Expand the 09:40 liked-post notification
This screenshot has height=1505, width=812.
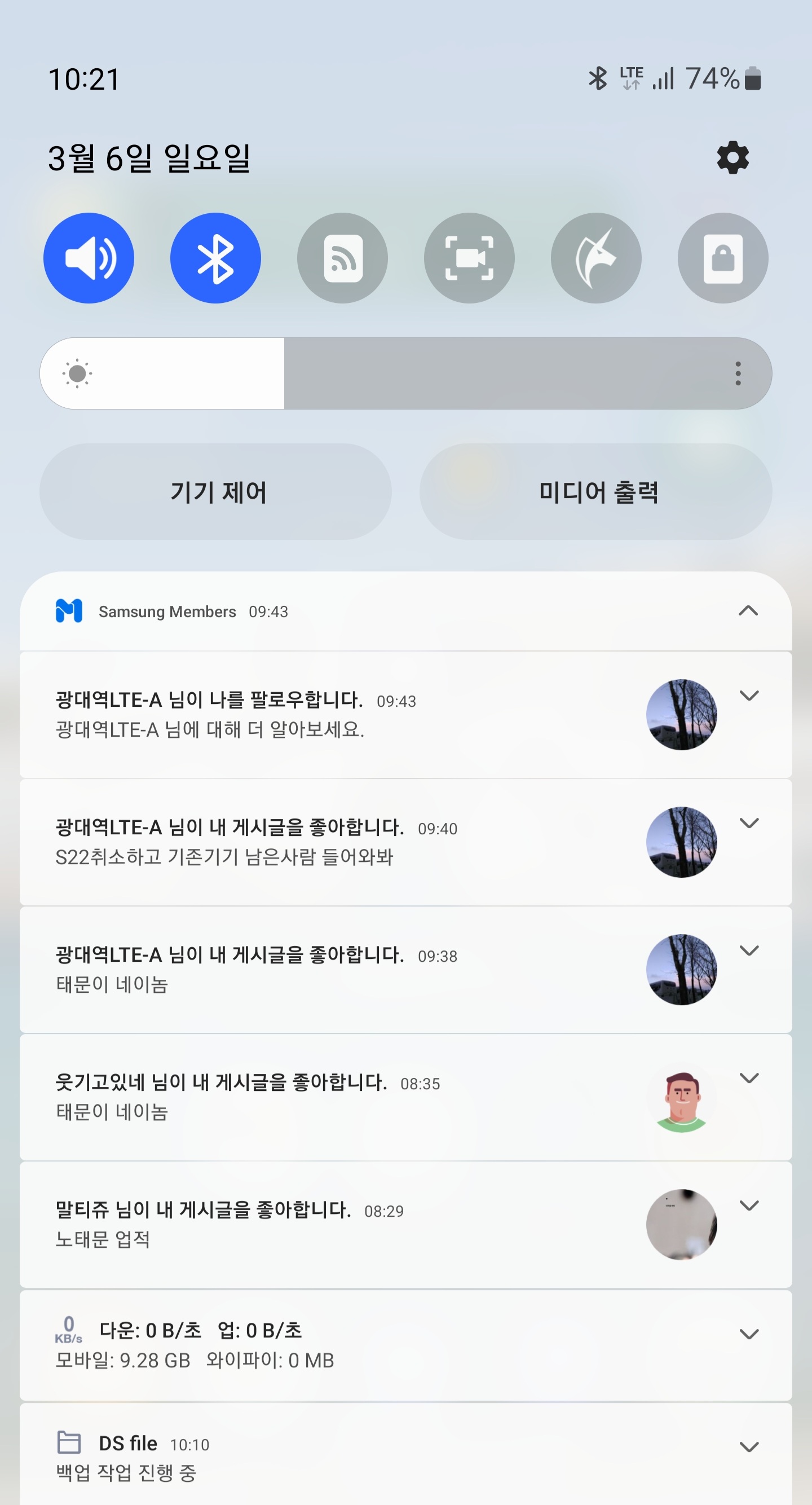[749, 823]
